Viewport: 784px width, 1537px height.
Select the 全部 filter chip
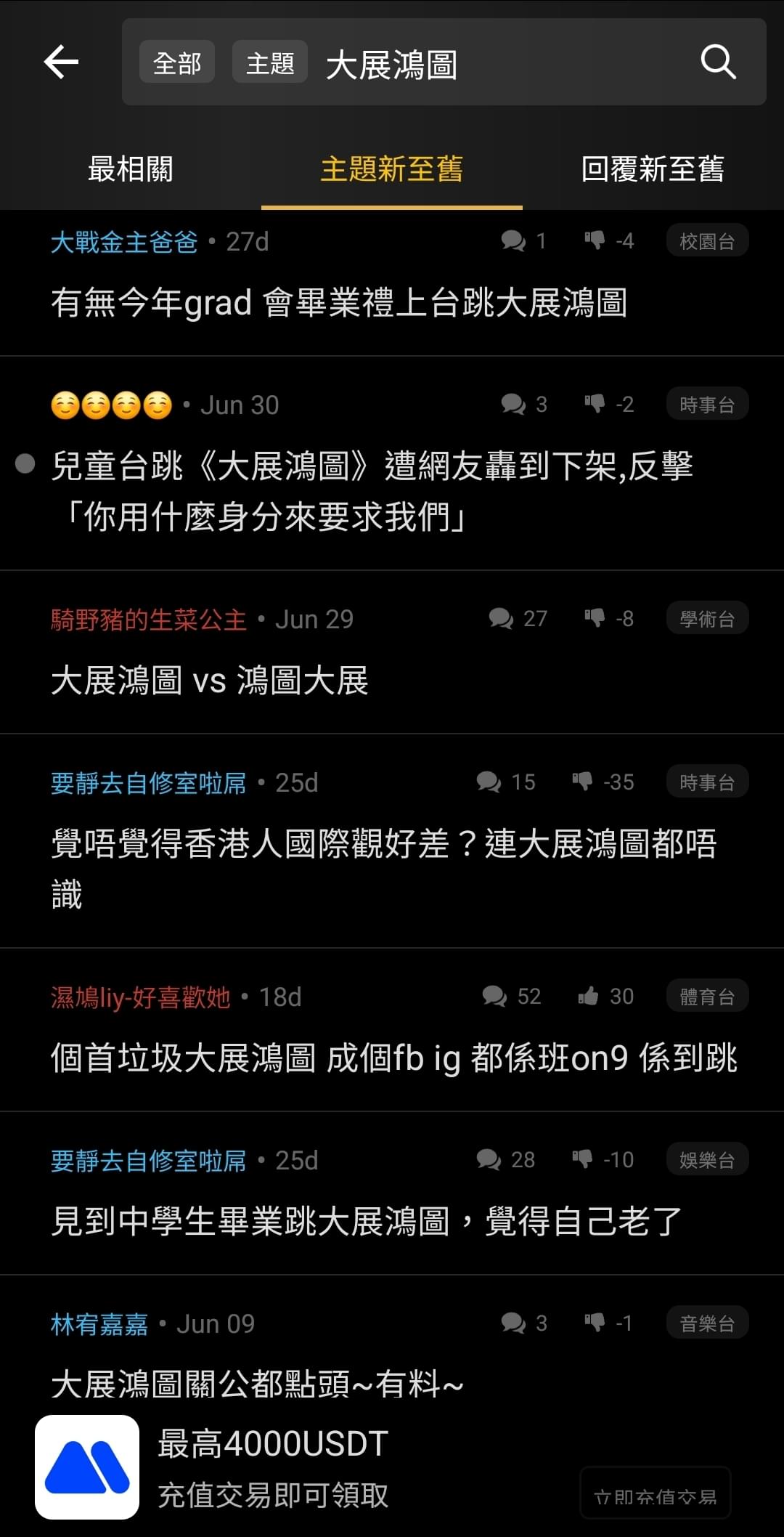tap(177, 62)
